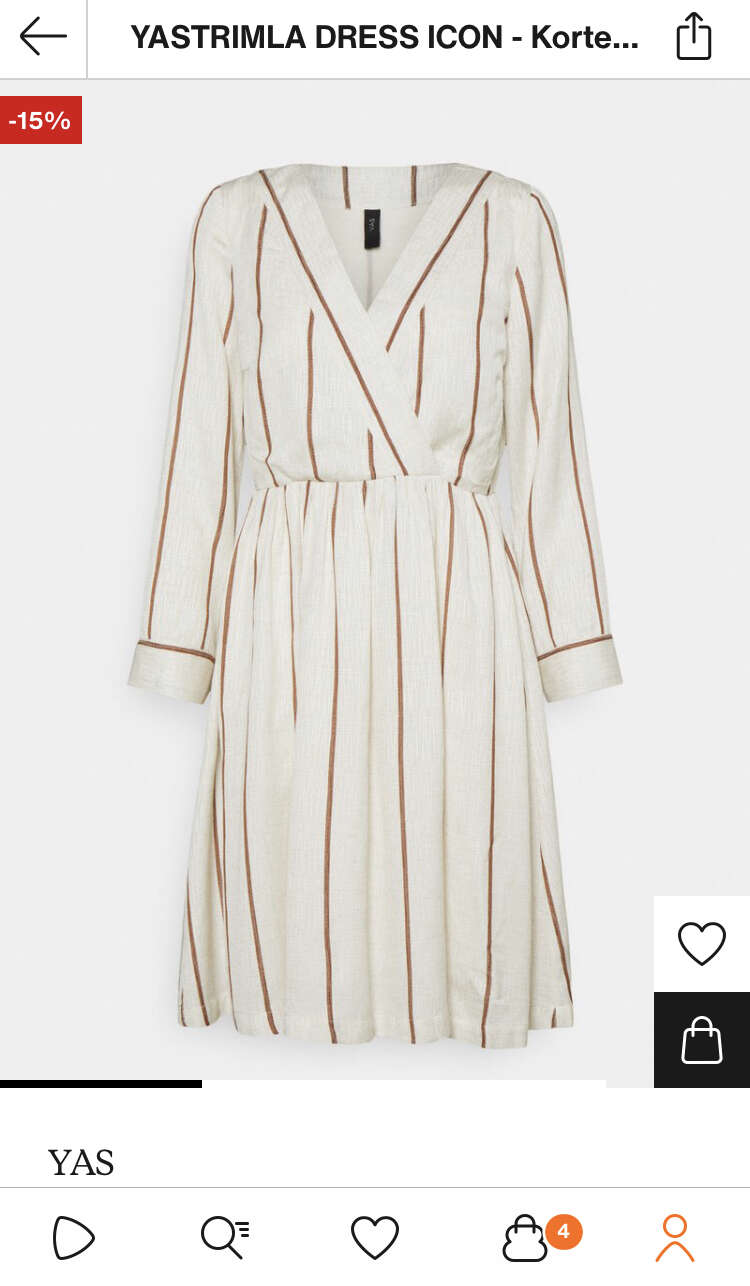Open the search and categories tab

(x=225, y=1238)
